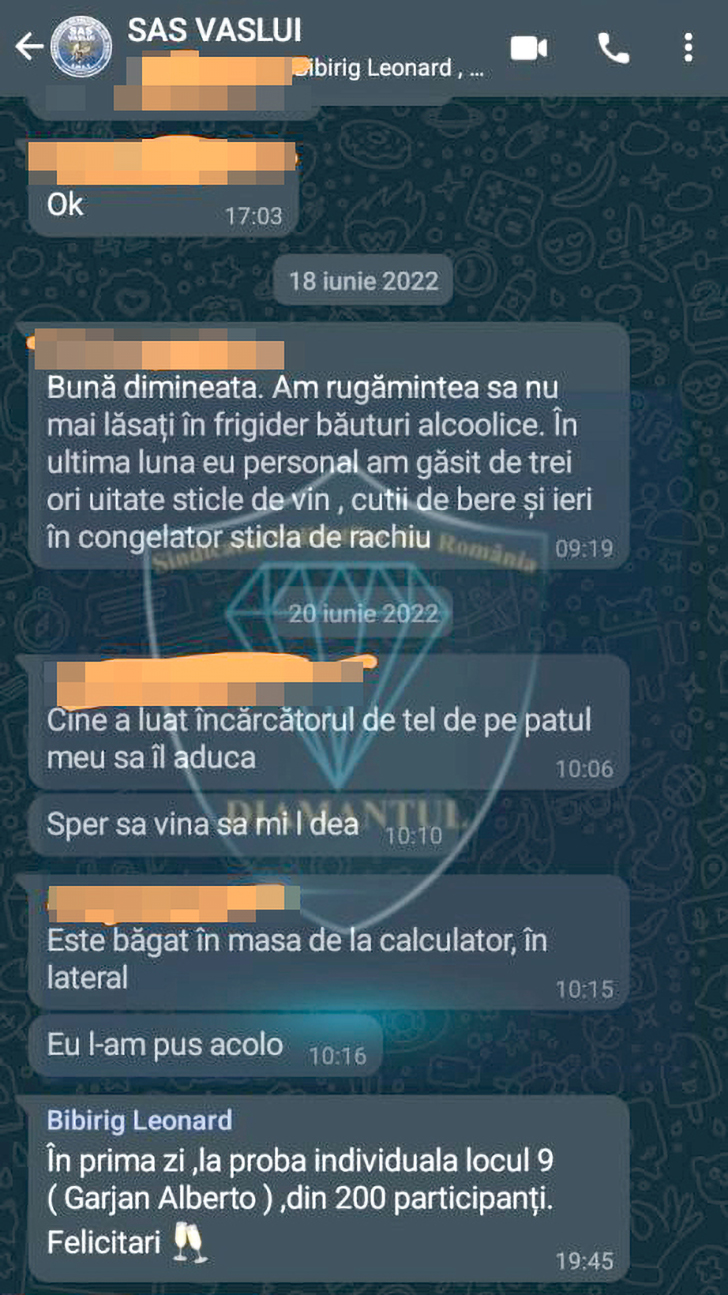Start a video call with SAS VASLUI
Screen dimensions: 728x1295
[x=531, y=47]
